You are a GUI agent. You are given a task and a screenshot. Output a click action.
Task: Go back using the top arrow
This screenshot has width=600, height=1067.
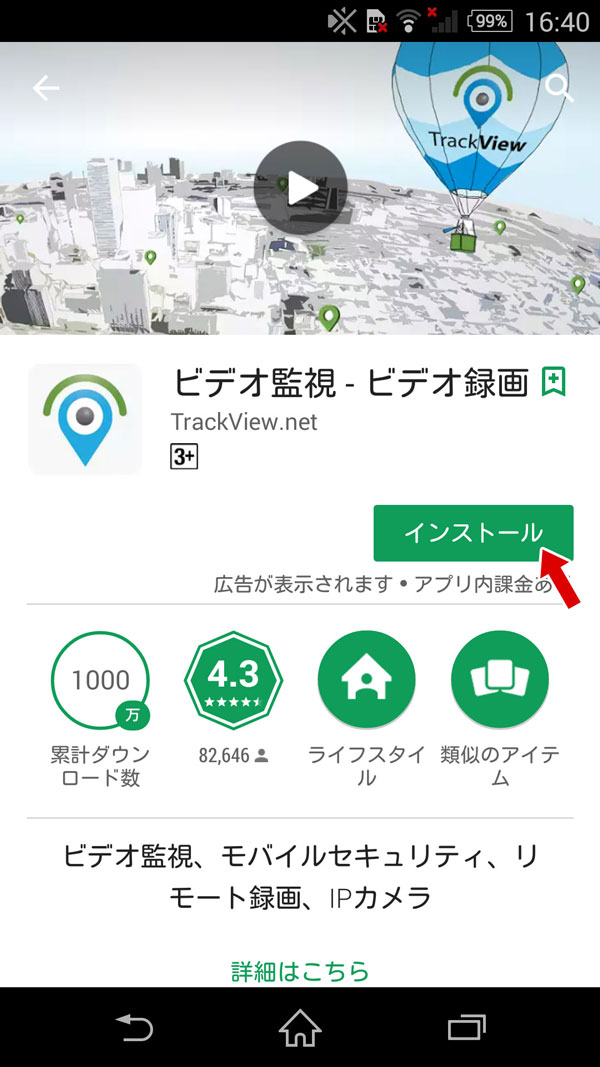pyautogui.click(x=46, y=88)
